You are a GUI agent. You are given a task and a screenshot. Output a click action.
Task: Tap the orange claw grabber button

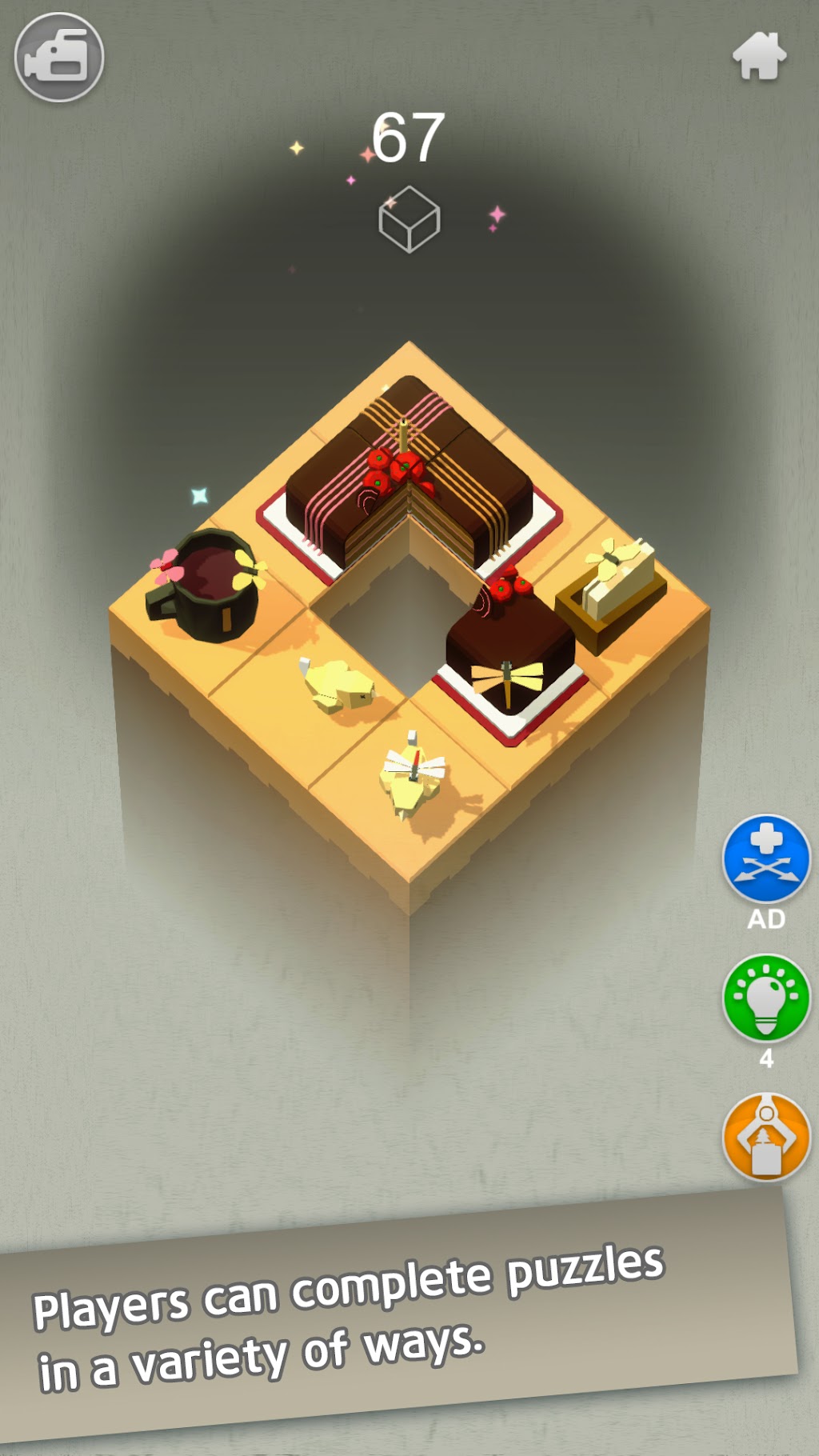coord(765,1137)
